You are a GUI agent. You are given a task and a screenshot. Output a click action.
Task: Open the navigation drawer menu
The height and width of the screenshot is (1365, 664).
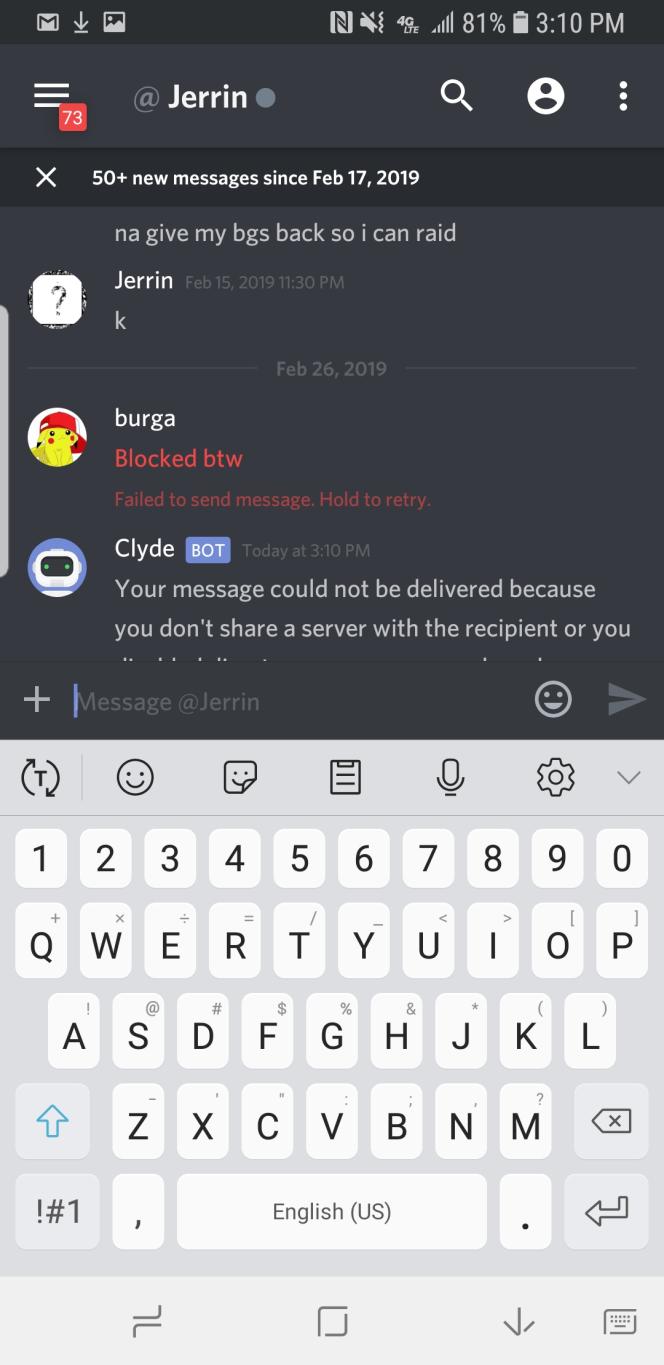51,96
